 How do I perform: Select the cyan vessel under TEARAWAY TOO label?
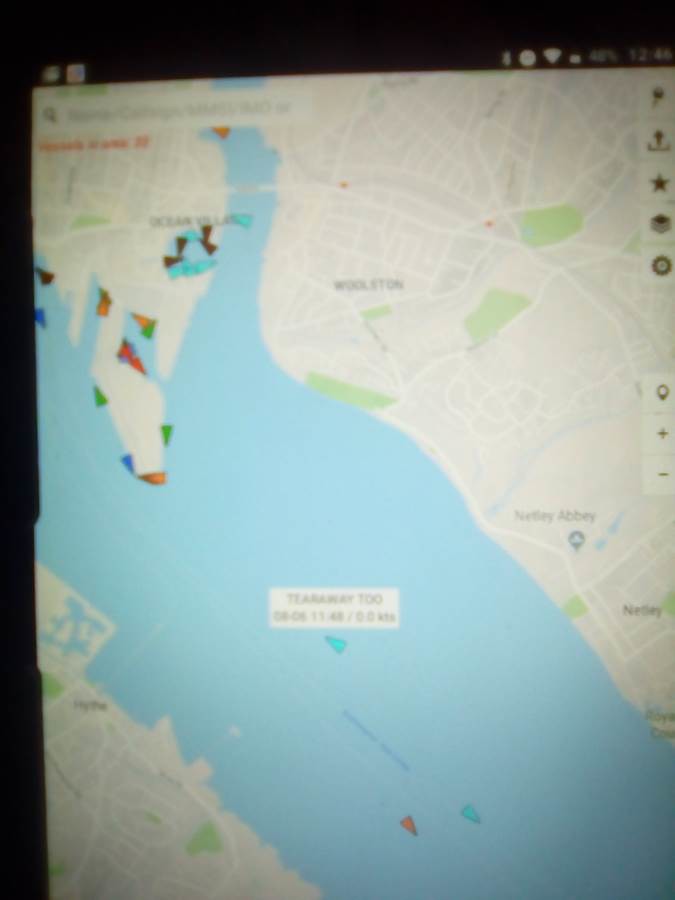coord(337,644)
